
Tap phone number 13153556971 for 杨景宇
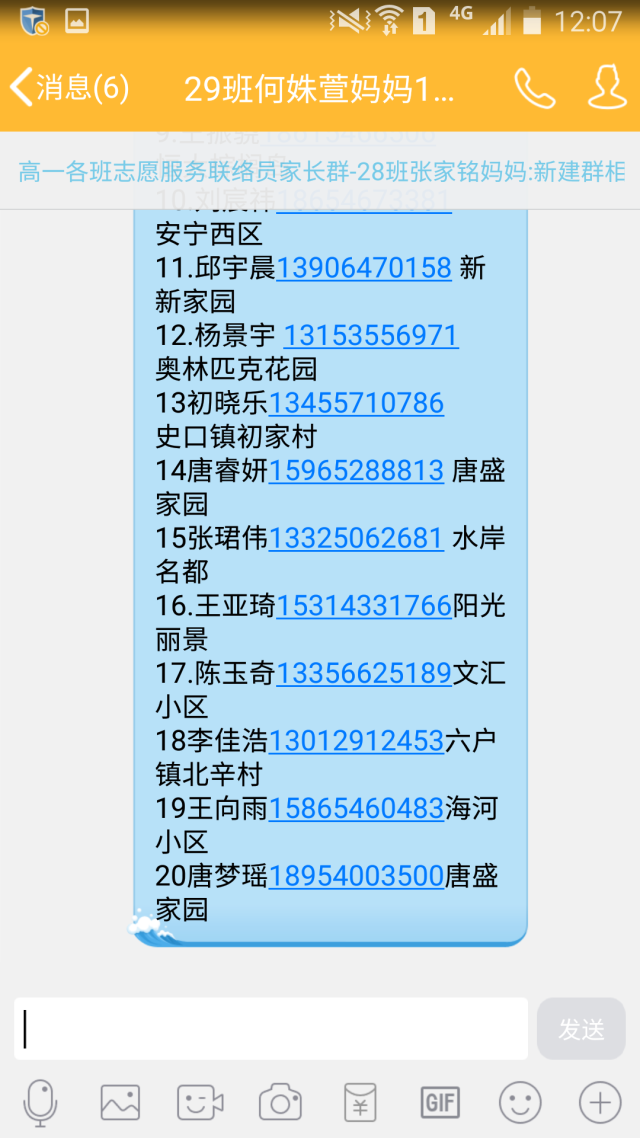371,335
